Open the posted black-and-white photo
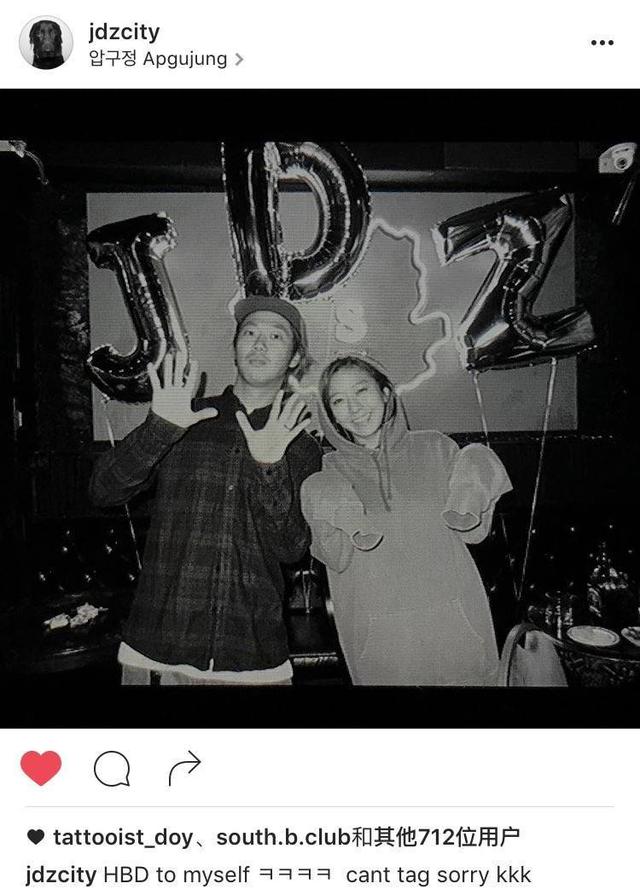 tap(320, 410)
